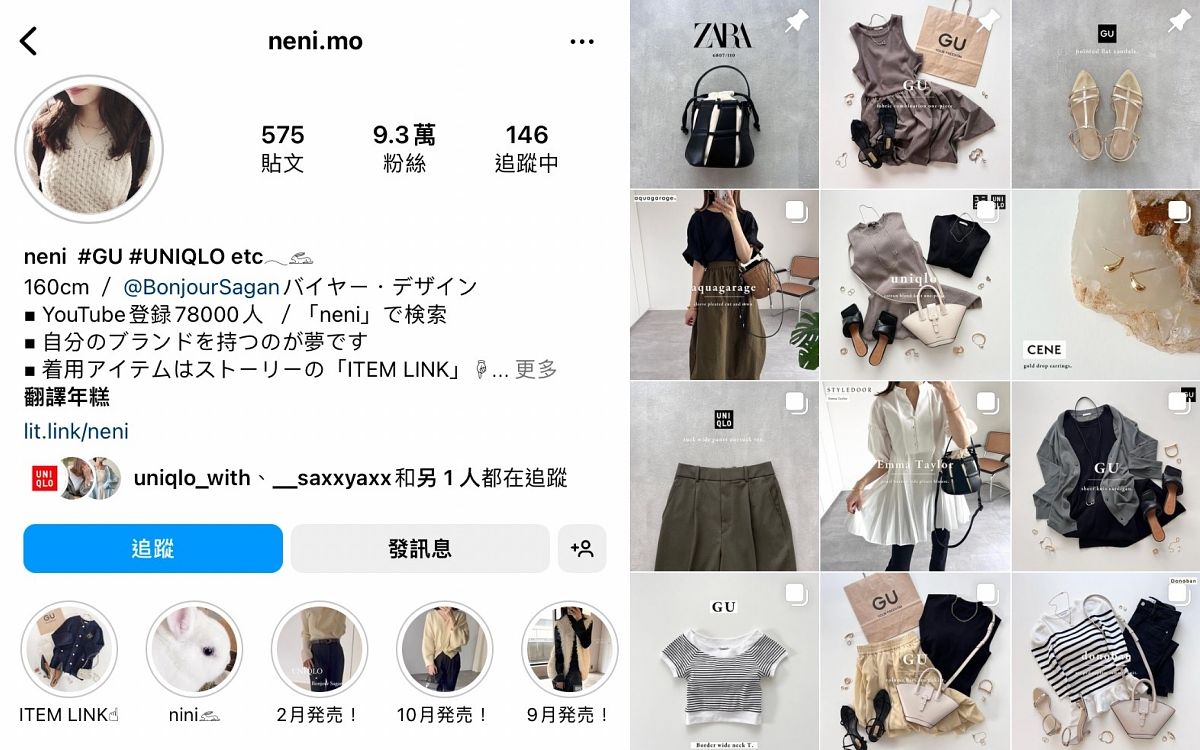Screen dimensions: 1200x750
Task: Open the three-dot options menu
Action: [582, 41]
